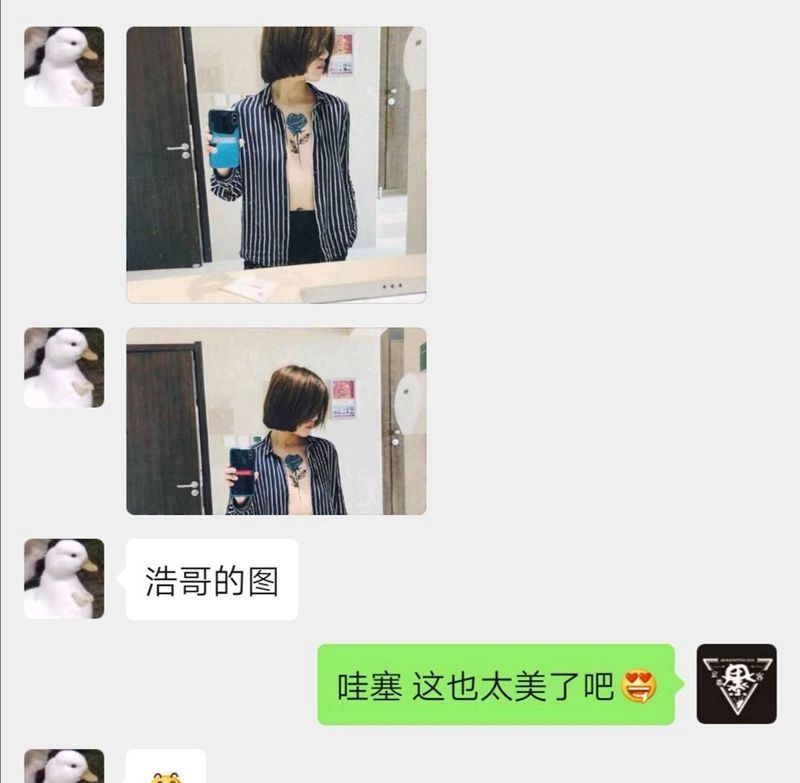Open the second, cropped photo message
Image resolution: width=800 pixels, height=783 pixels.
click(276, 421)
